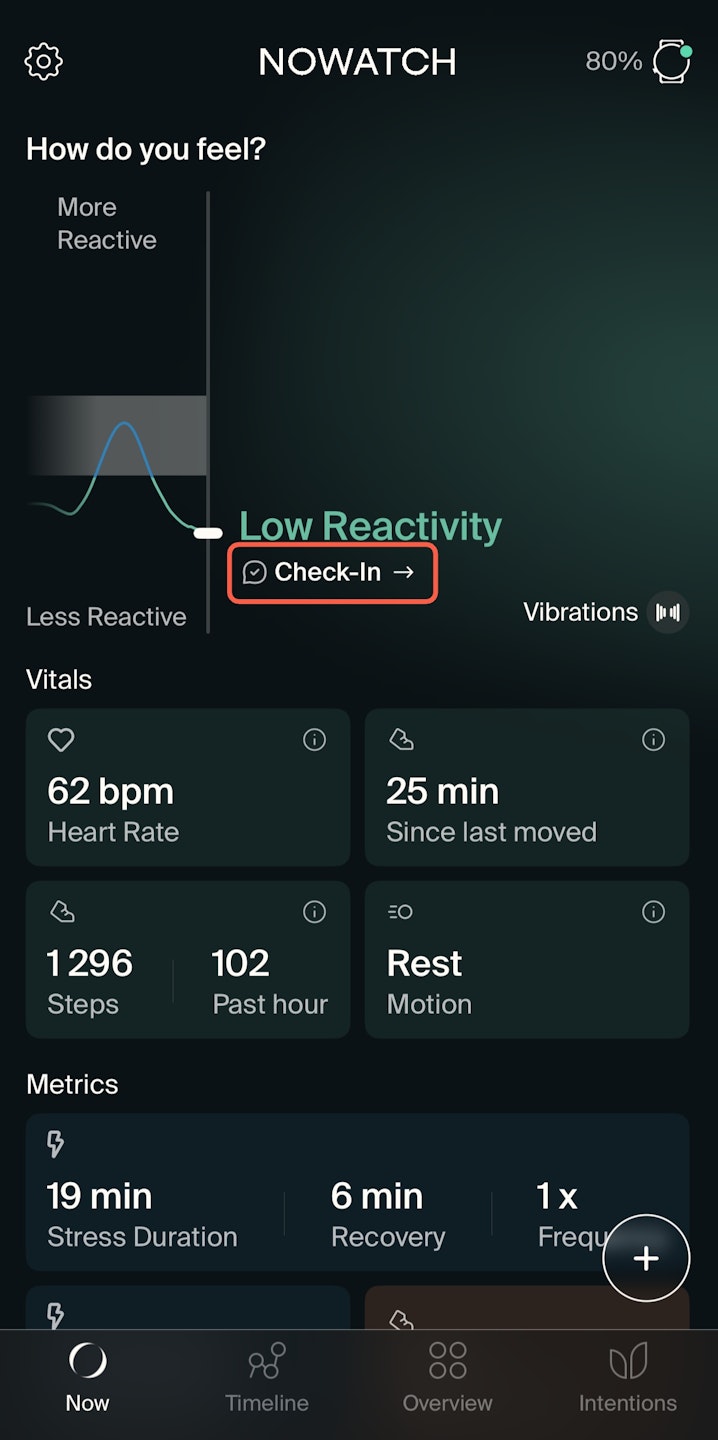Show info for Steps card
The width and height of the screenshot is (718, 1440).
(314, 912)
